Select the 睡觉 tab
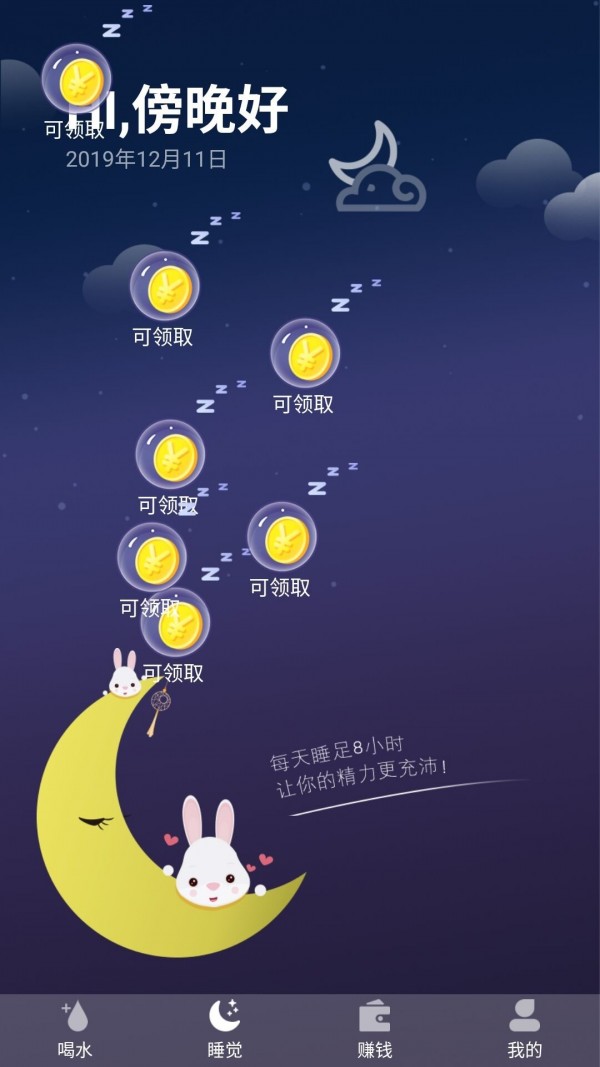The height and width of the screenshot is (1067, 600). click(225, 1029)
